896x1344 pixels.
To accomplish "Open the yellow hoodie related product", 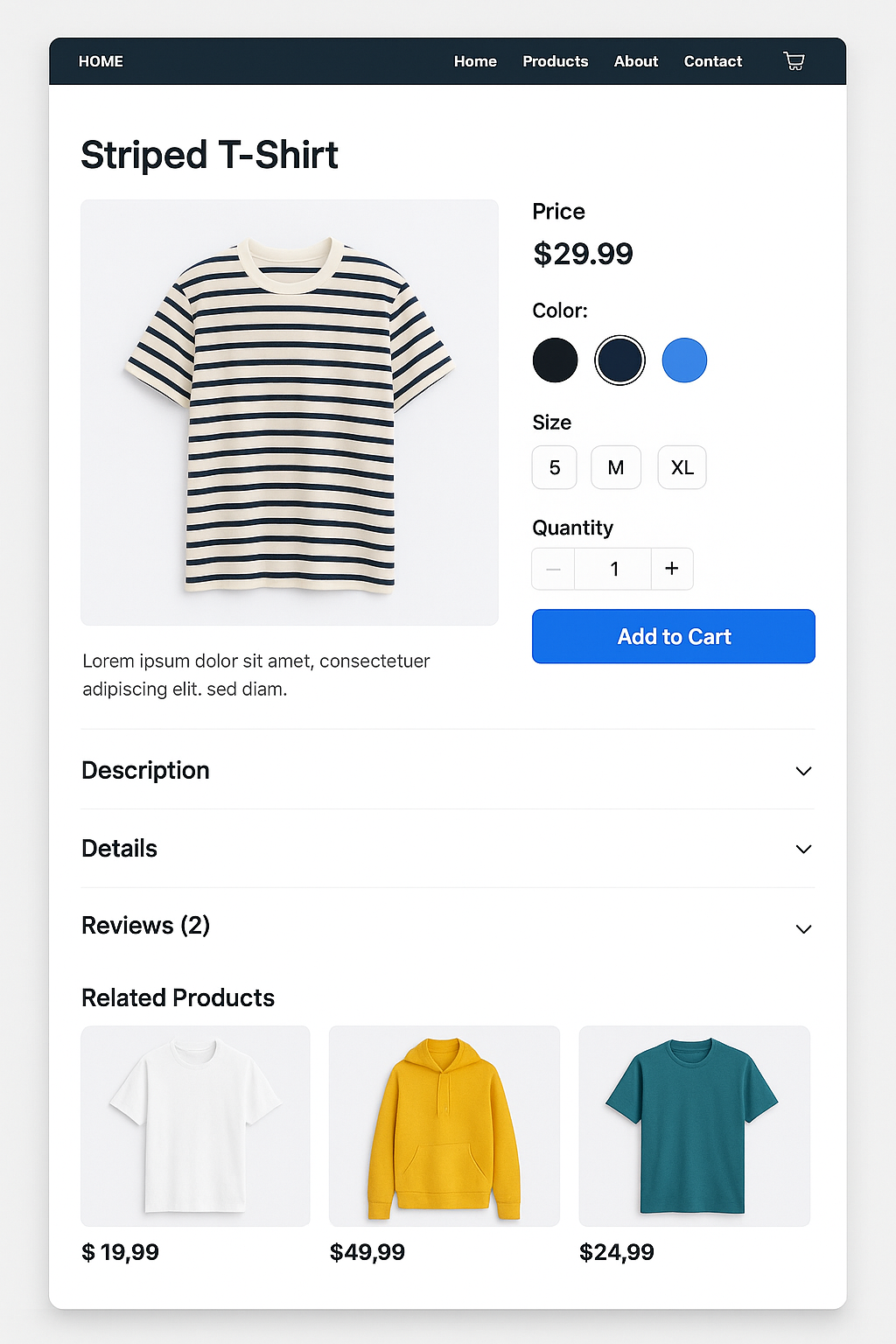I will [444, 1126].
